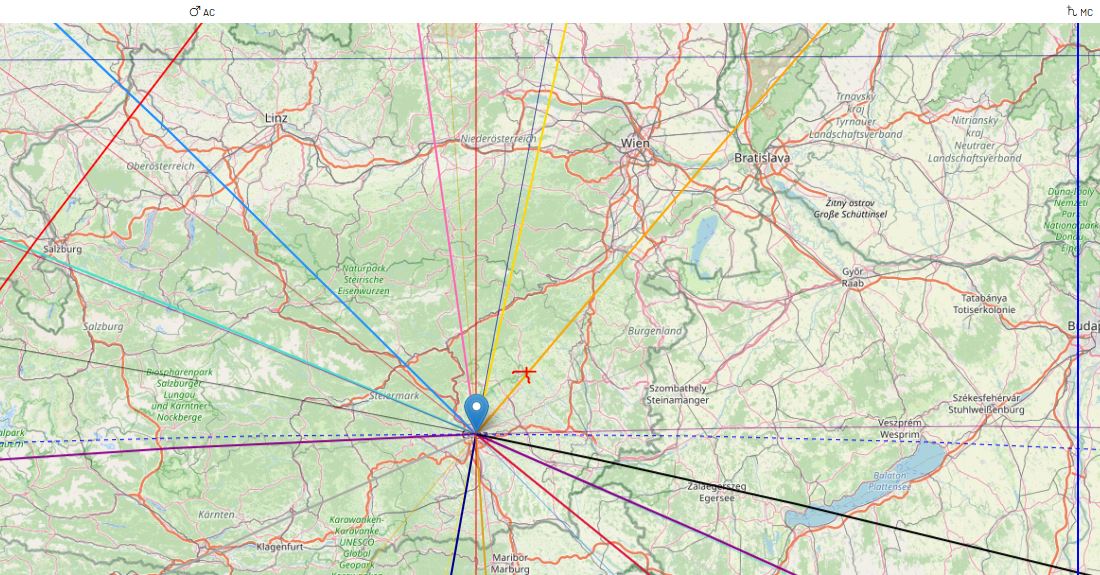Tap the blue location pin marker
1100x575 pixels.
pyautogui.click(x=477, y=410)
